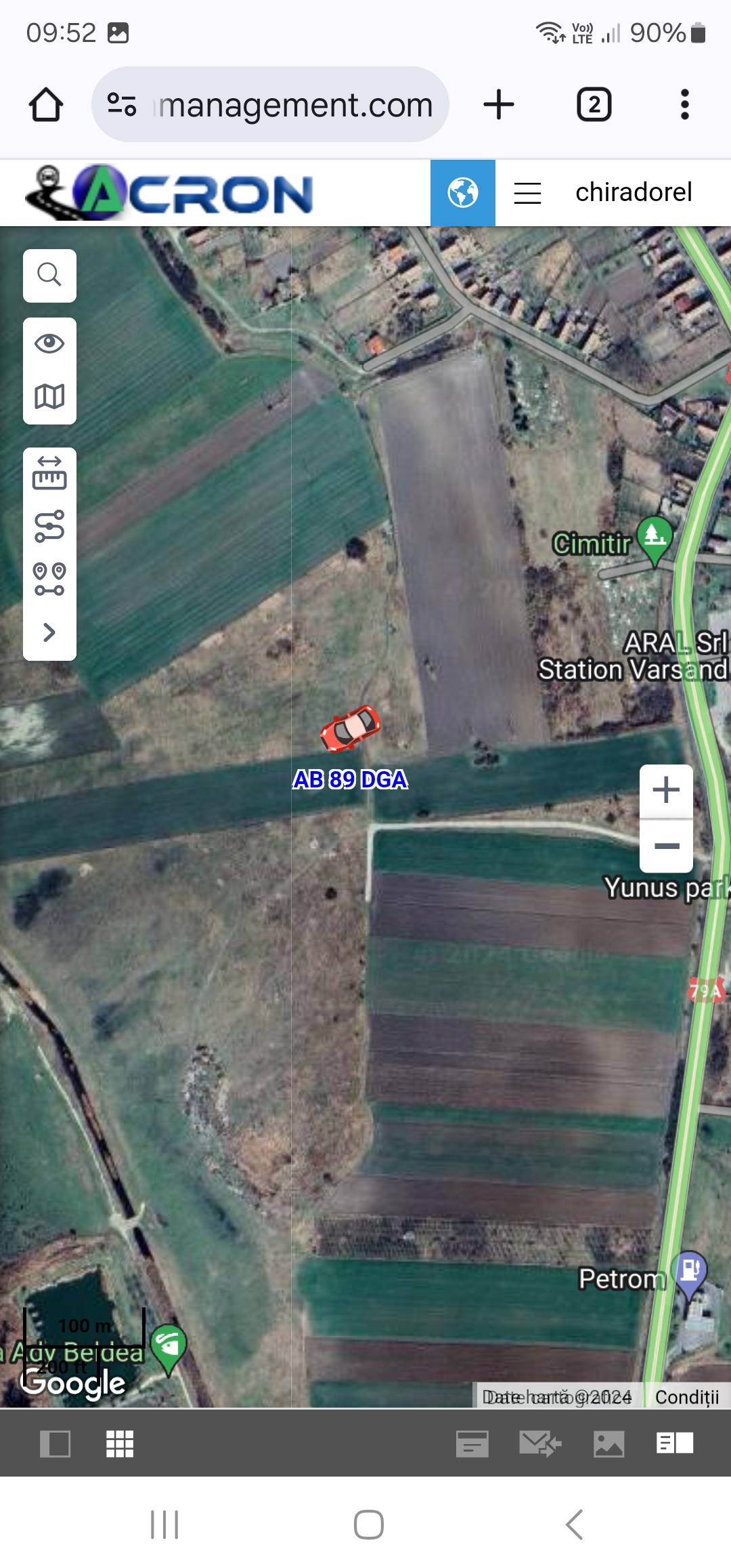Open the Petrom gas station marker
The height and width of the screenshot is (1568, 731).
tap(689, 1271)
